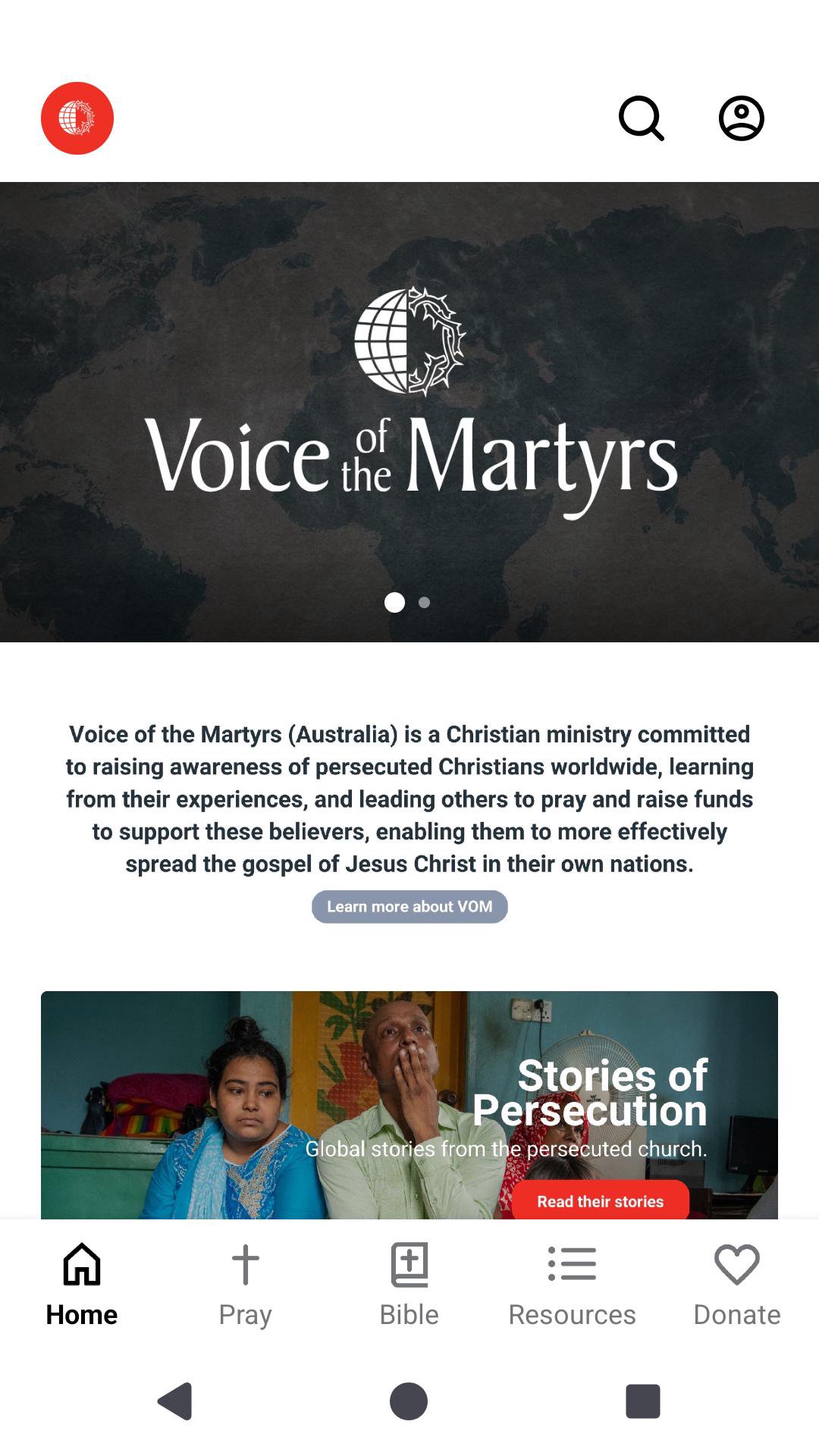The height and width of the screenshot is (1456, 819).
Task: Tap the red VOM logo button
Action: [77, 118]
